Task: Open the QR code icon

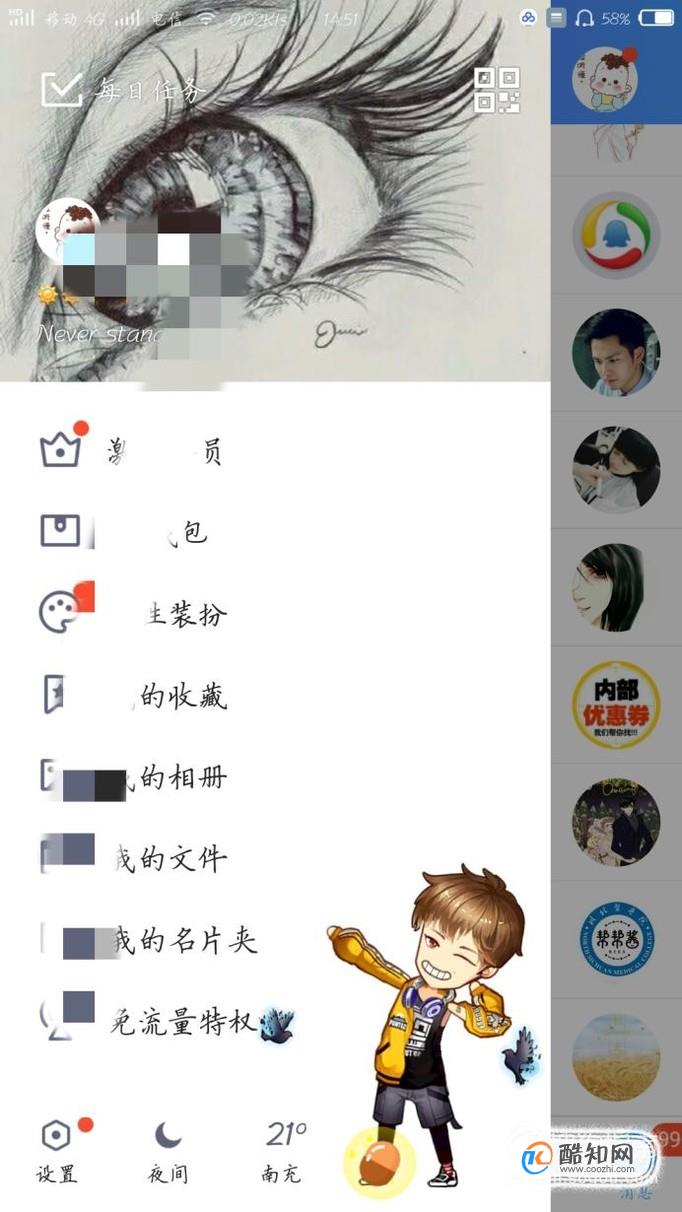Action: point(496,89)
